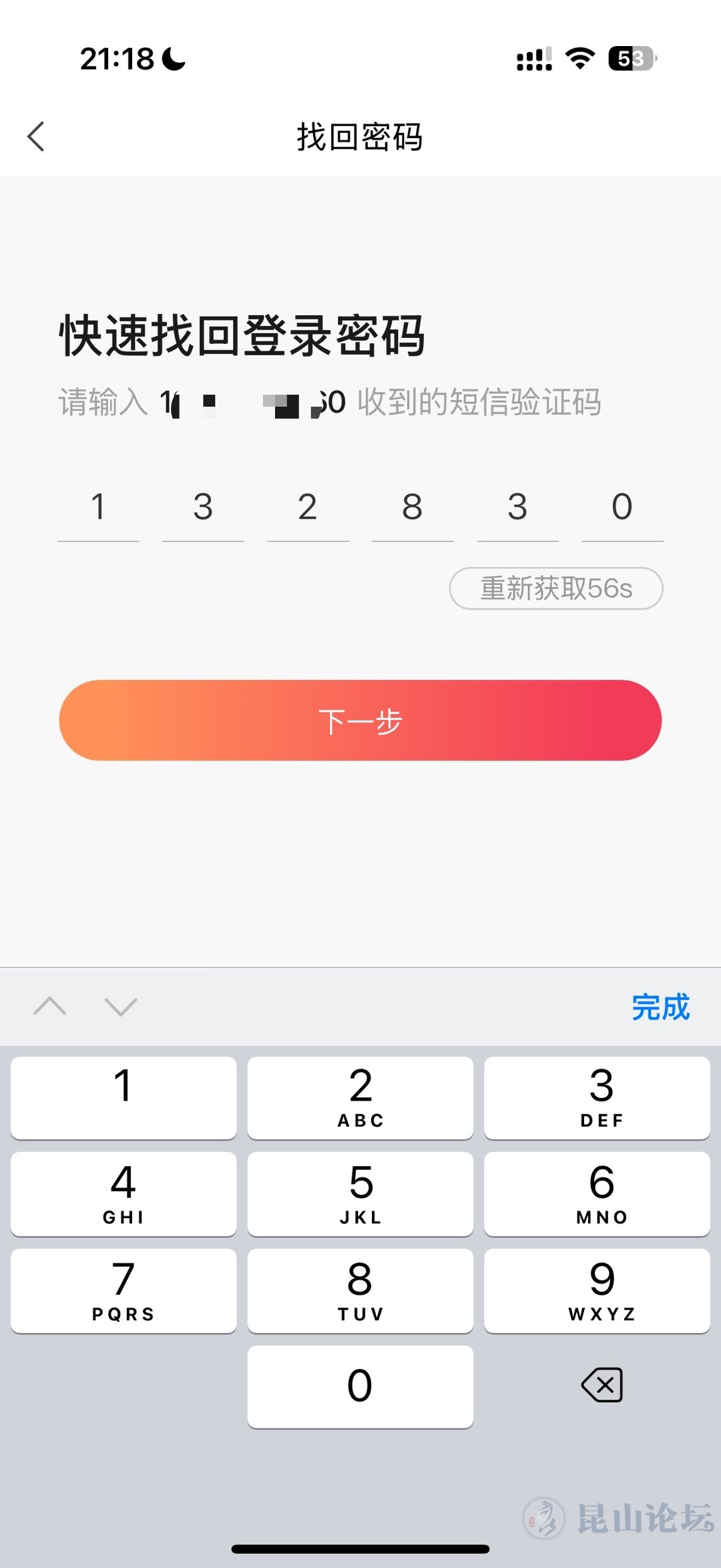Tap the first verification code box
Viewport: 721px width, 1568px height.
click(98, 508)
